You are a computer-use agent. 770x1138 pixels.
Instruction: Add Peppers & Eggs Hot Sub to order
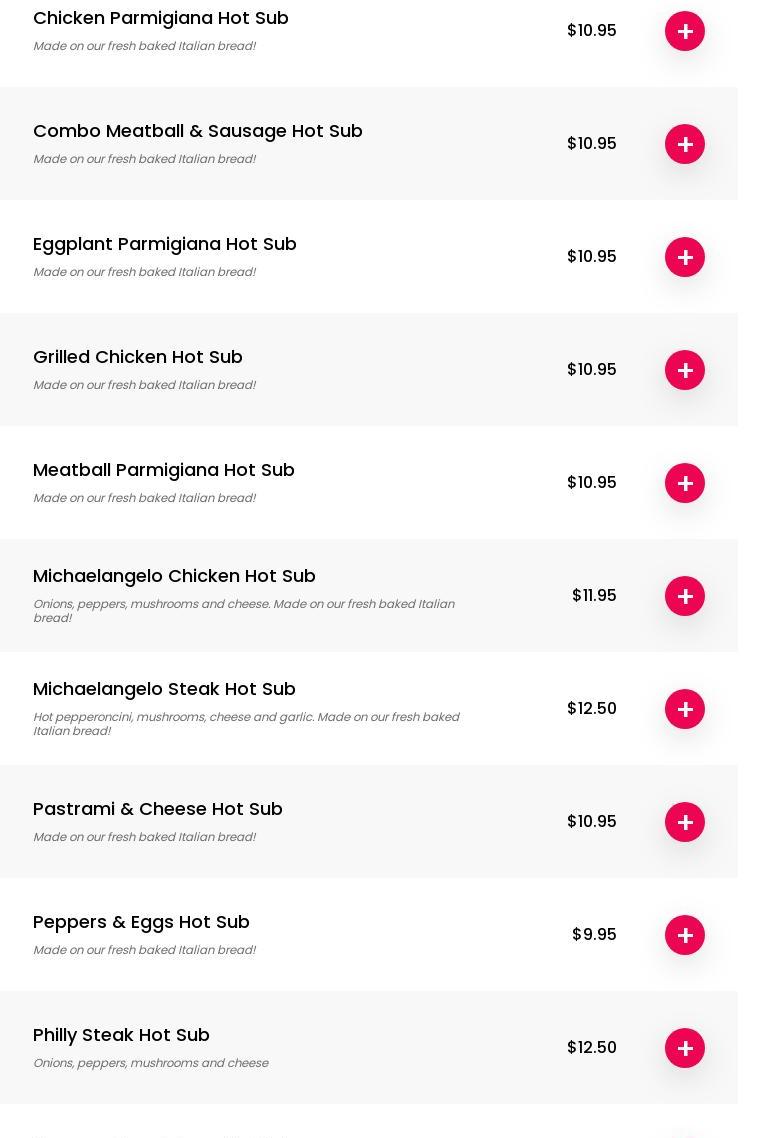685,935
